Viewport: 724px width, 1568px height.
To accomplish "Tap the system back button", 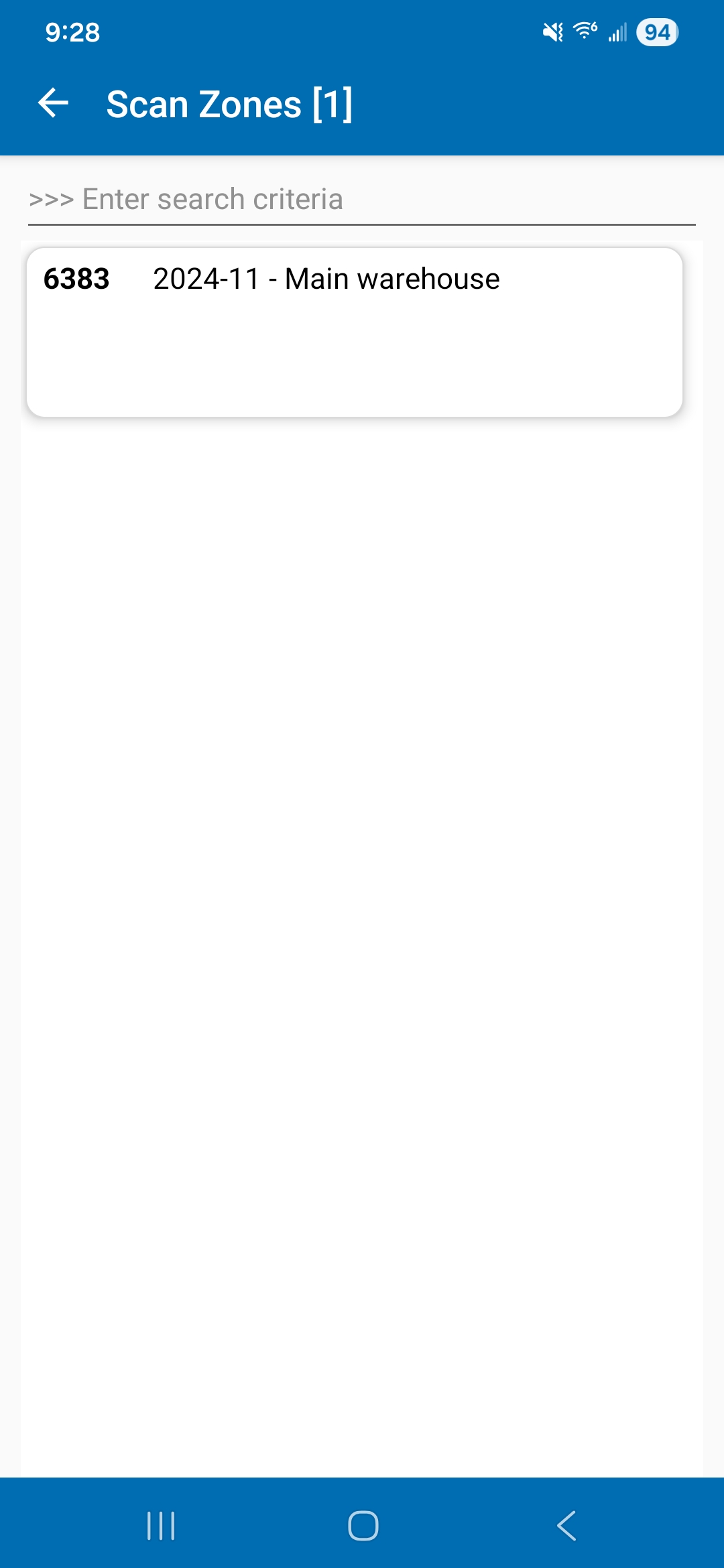I will point(566,1526).
